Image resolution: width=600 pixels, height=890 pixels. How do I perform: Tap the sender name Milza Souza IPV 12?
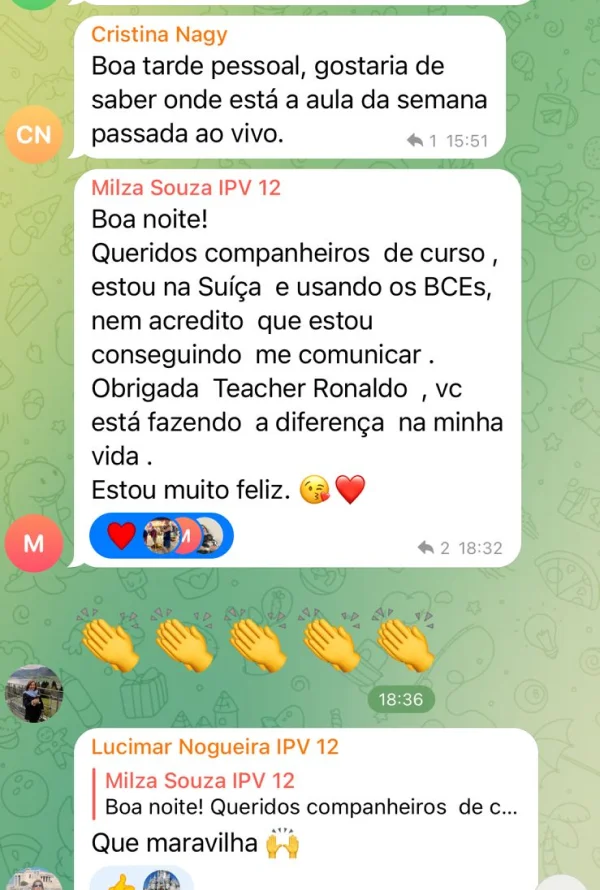[x=186, y=188]
